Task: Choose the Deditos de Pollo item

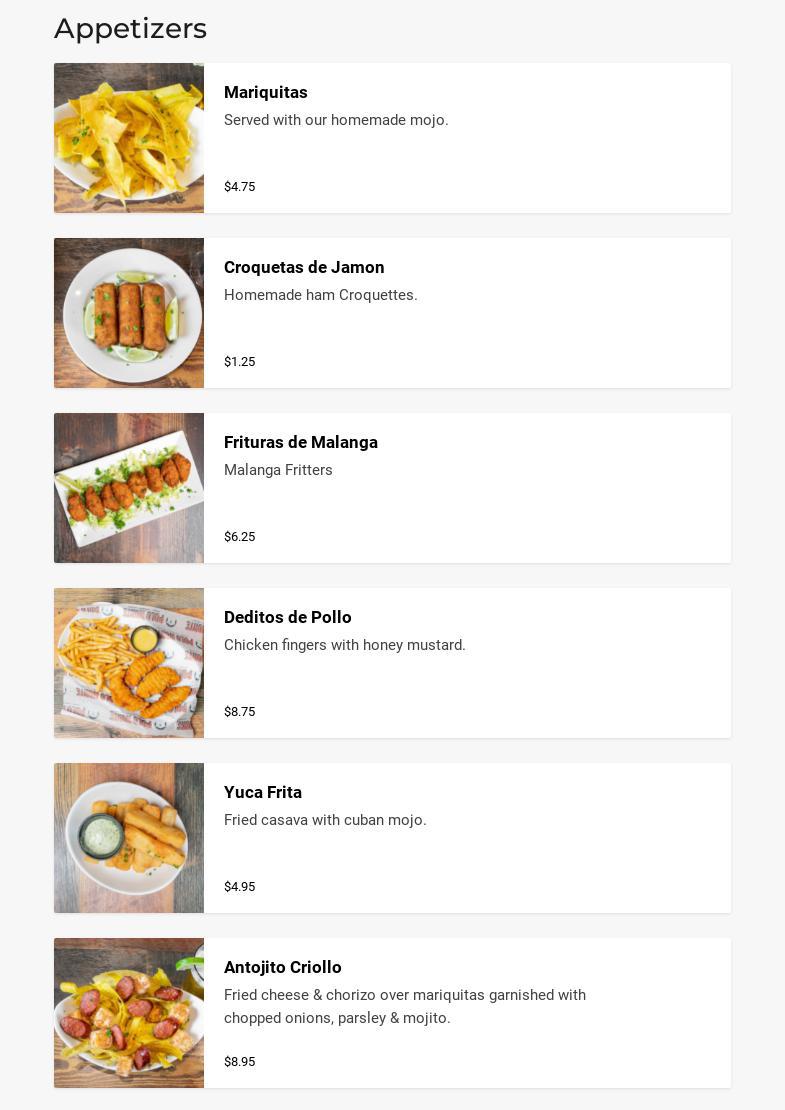Action: click(x=392, y=663)
